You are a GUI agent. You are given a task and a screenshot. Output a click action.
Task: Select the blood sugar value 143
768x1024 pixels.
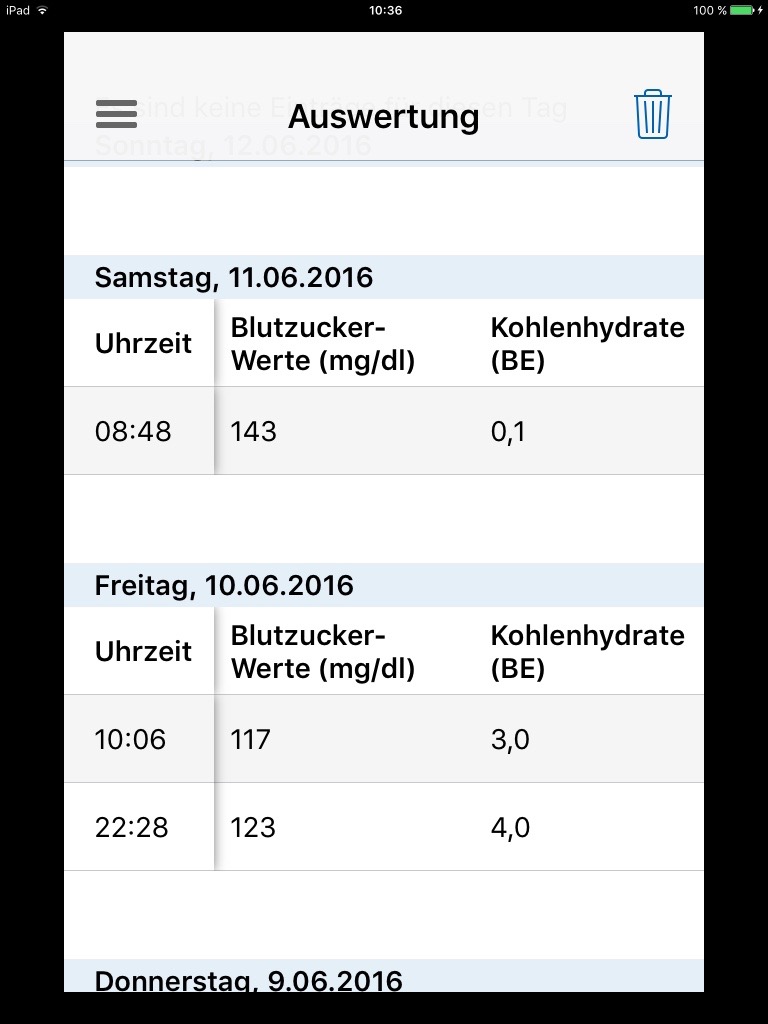[x=253, y=431]
